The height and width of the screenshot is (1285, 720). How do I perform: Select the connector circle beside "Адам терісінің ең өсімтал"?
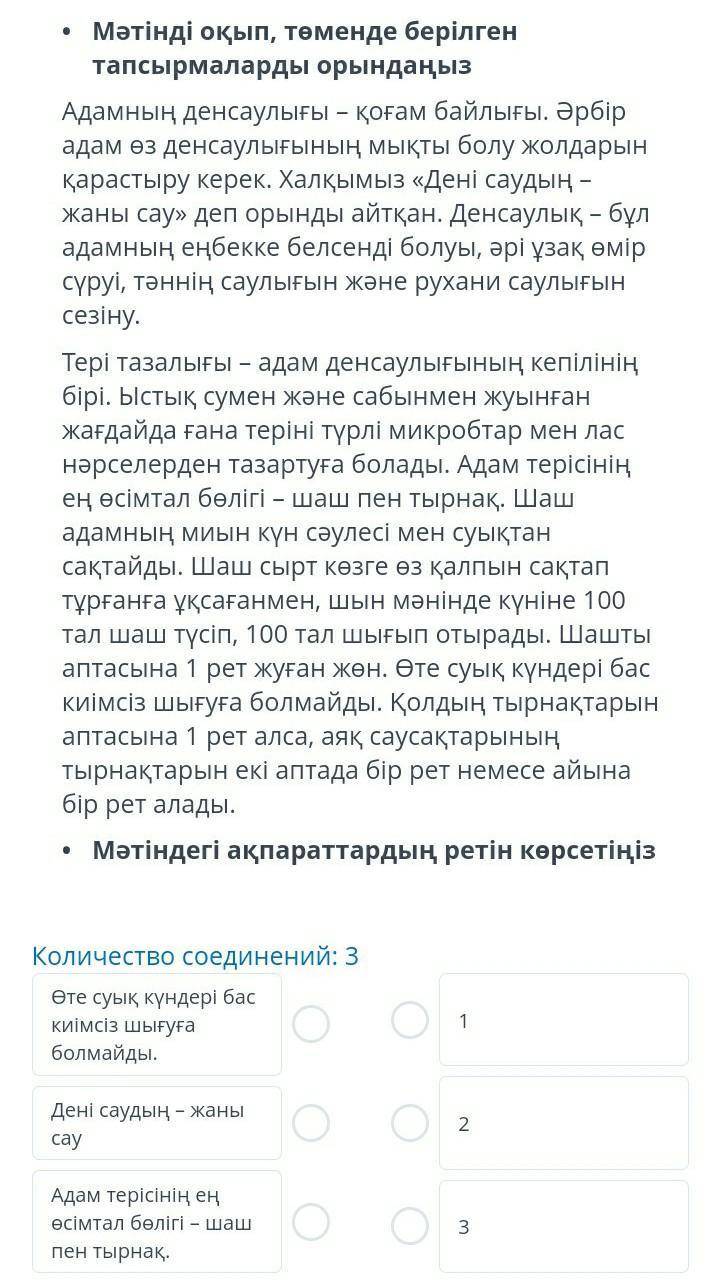[x=311, y=1222]
